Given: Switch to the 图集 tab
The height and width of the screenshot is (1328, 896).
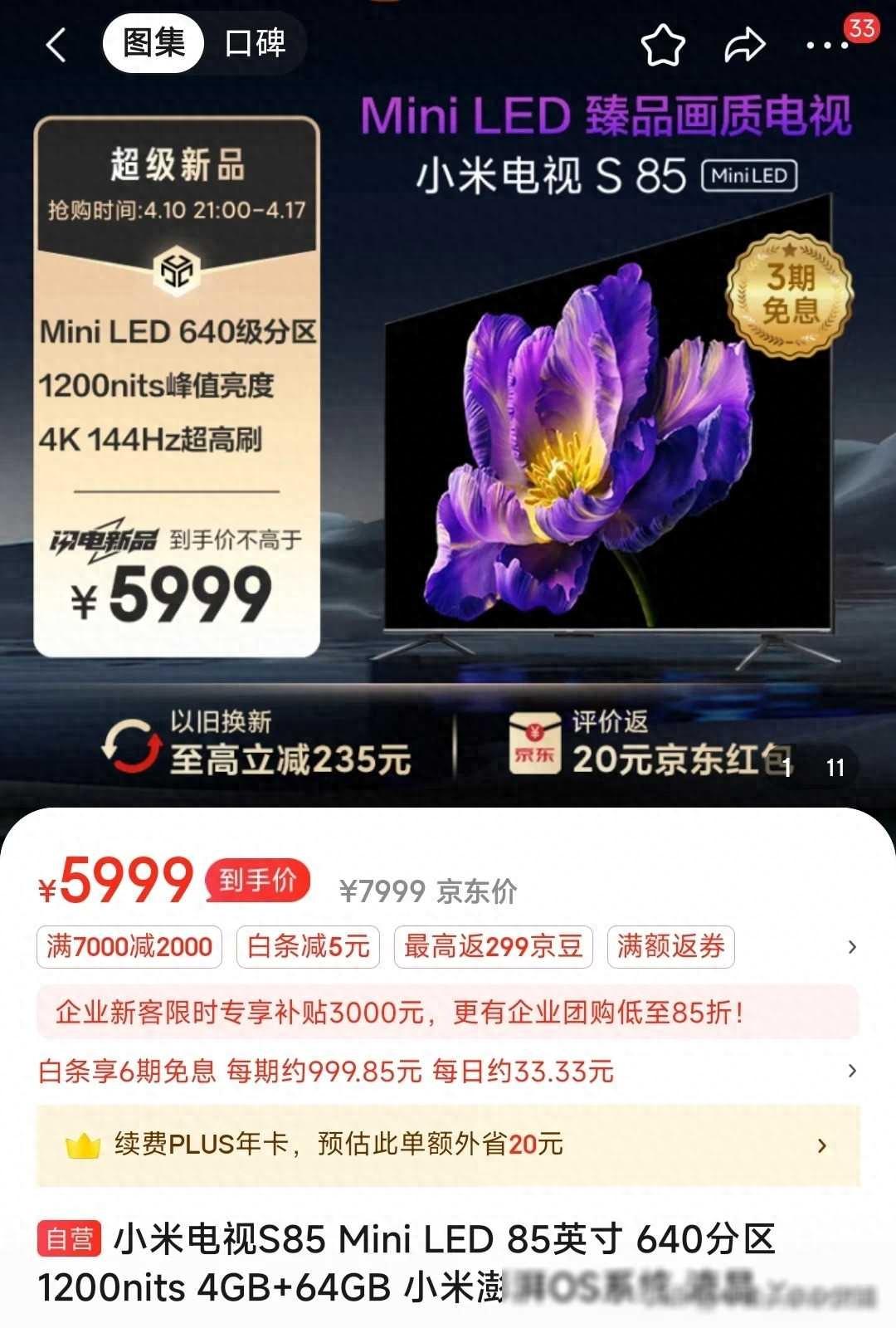Looking at the screenshot, I should (x=153, y=43).
